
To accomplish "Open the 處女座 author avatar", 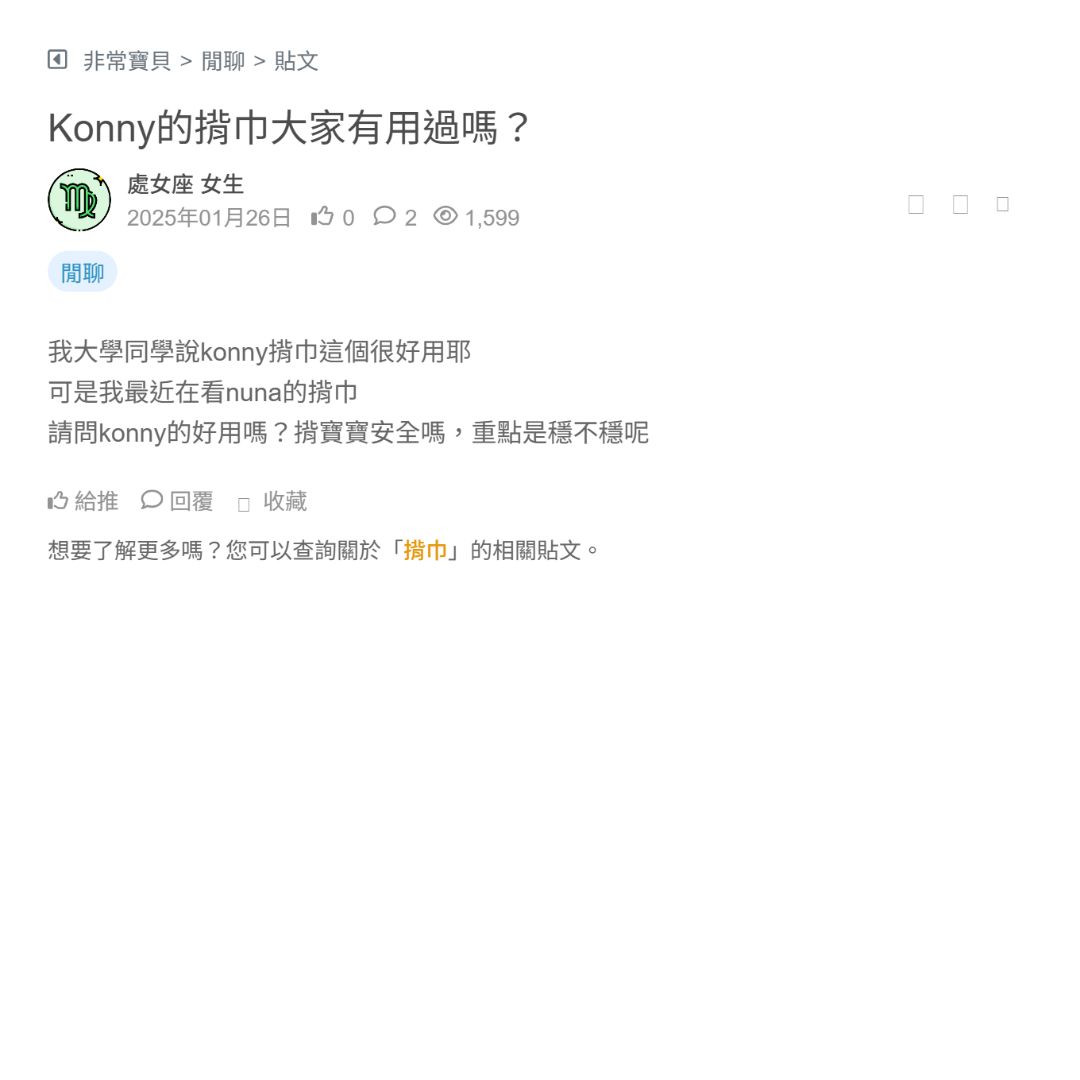I will click(79, 200).
